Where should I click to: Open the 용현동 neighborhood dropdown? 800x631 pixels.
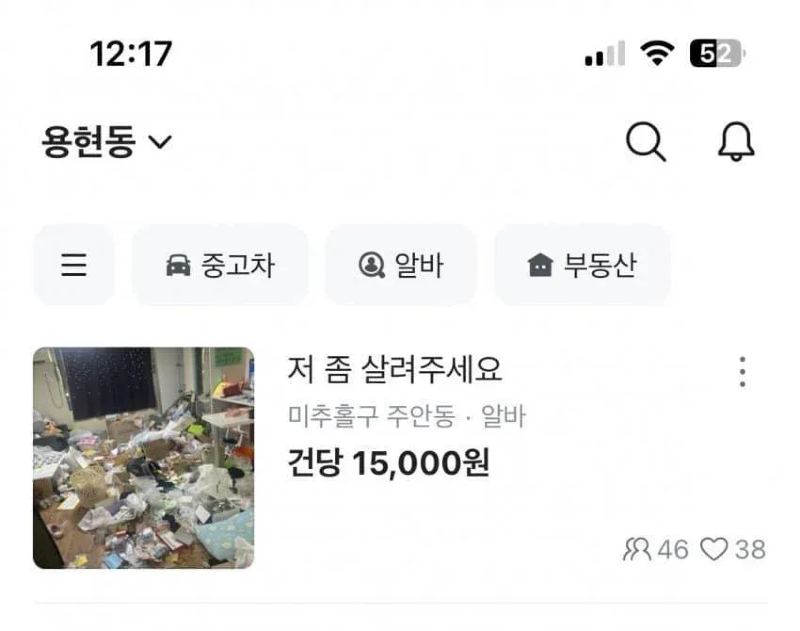pos(106,143)
